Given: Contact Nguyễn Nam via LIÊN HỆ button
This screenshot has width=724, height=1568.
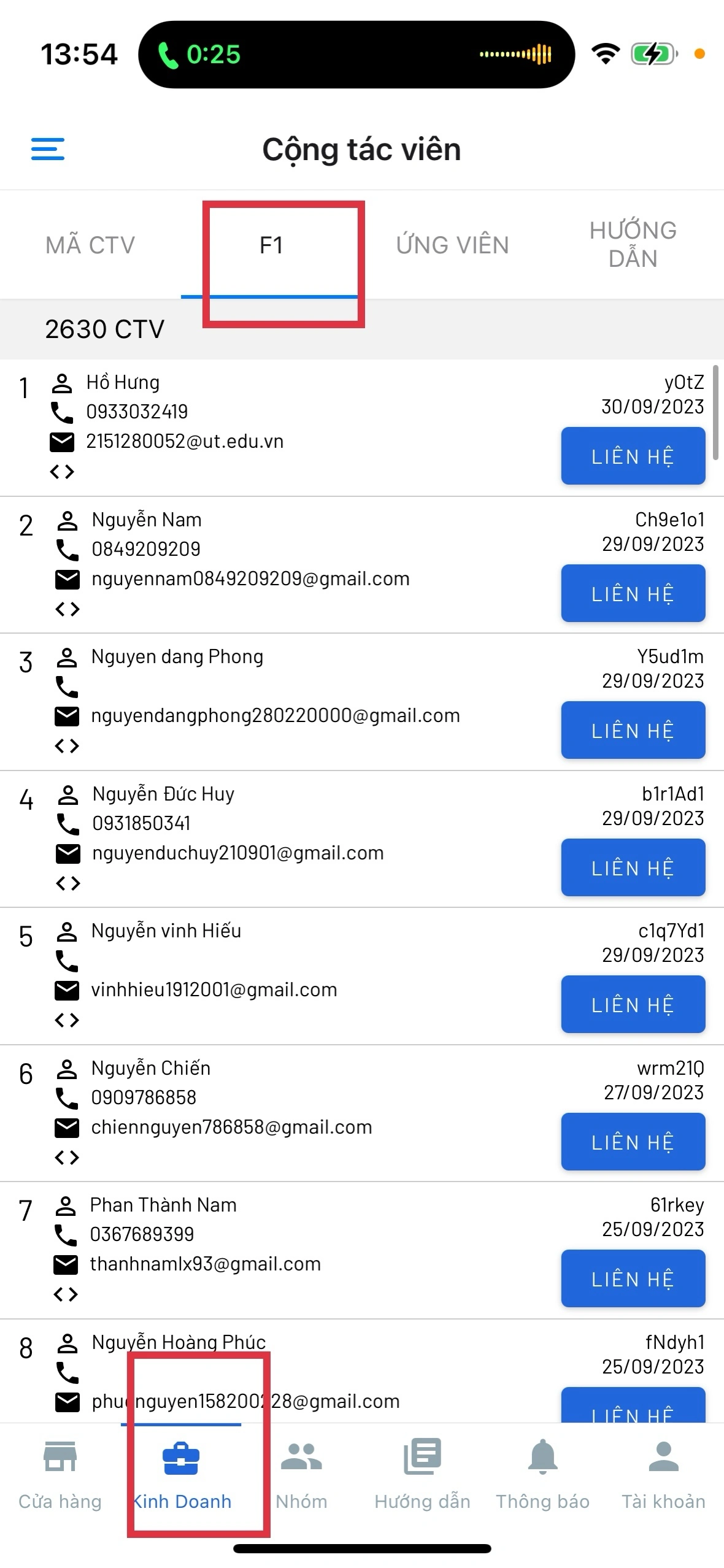Looking at the screenshot, I should 633,594.
